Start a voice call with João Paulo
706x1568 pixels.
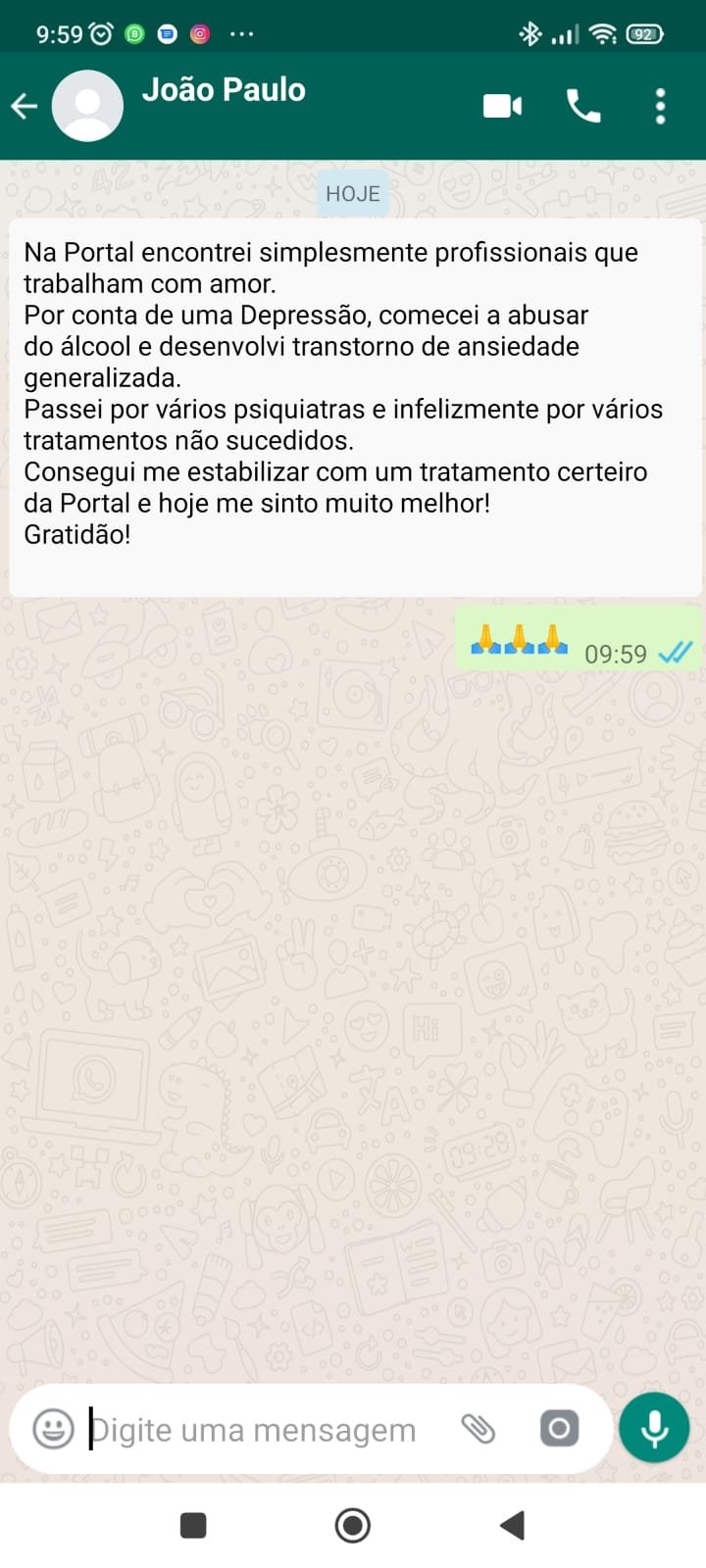point(584,105)
